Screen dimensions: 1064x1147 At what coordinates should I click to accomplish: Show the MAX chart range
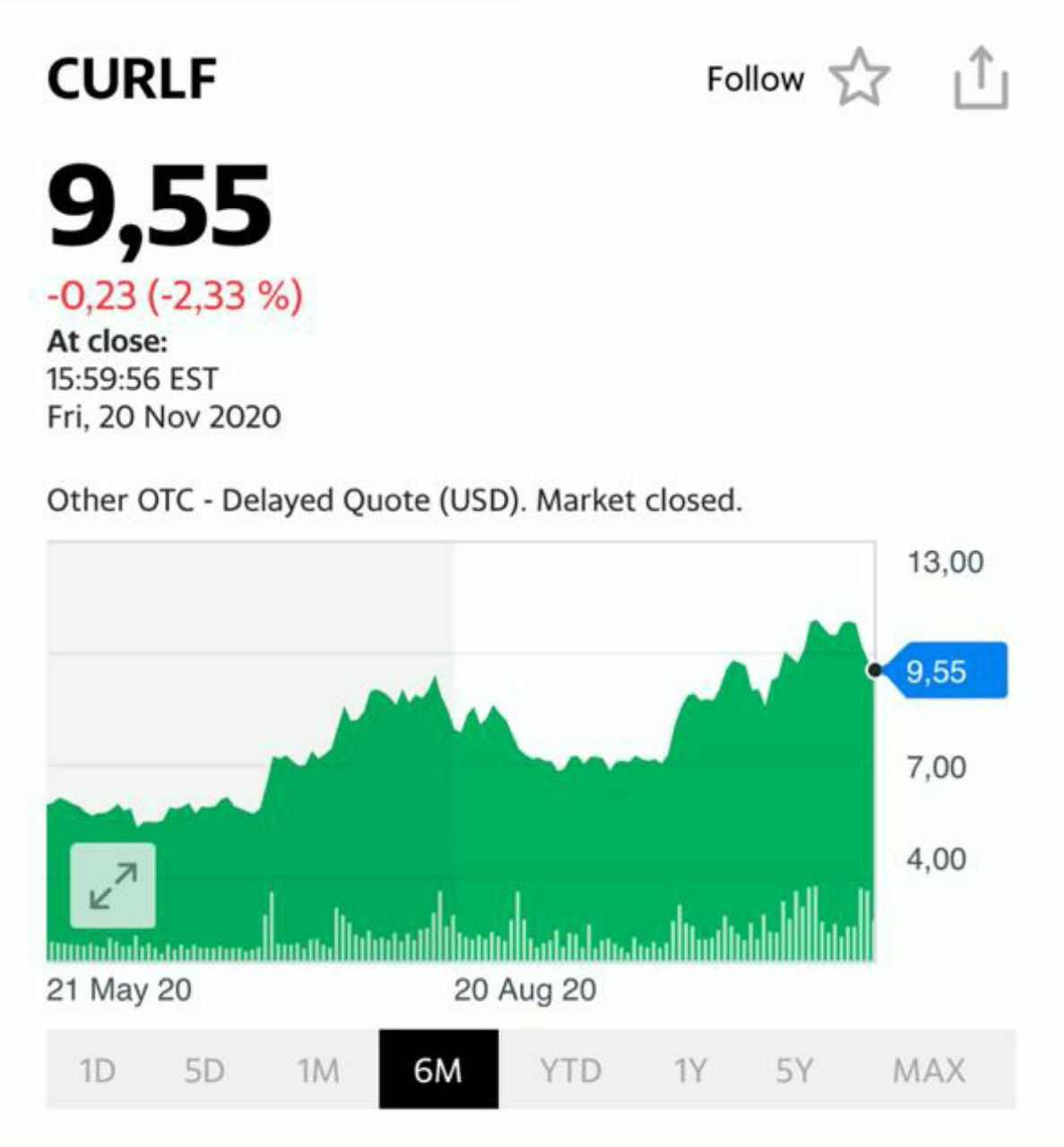pyautogui.click(x=929, y=1070)
